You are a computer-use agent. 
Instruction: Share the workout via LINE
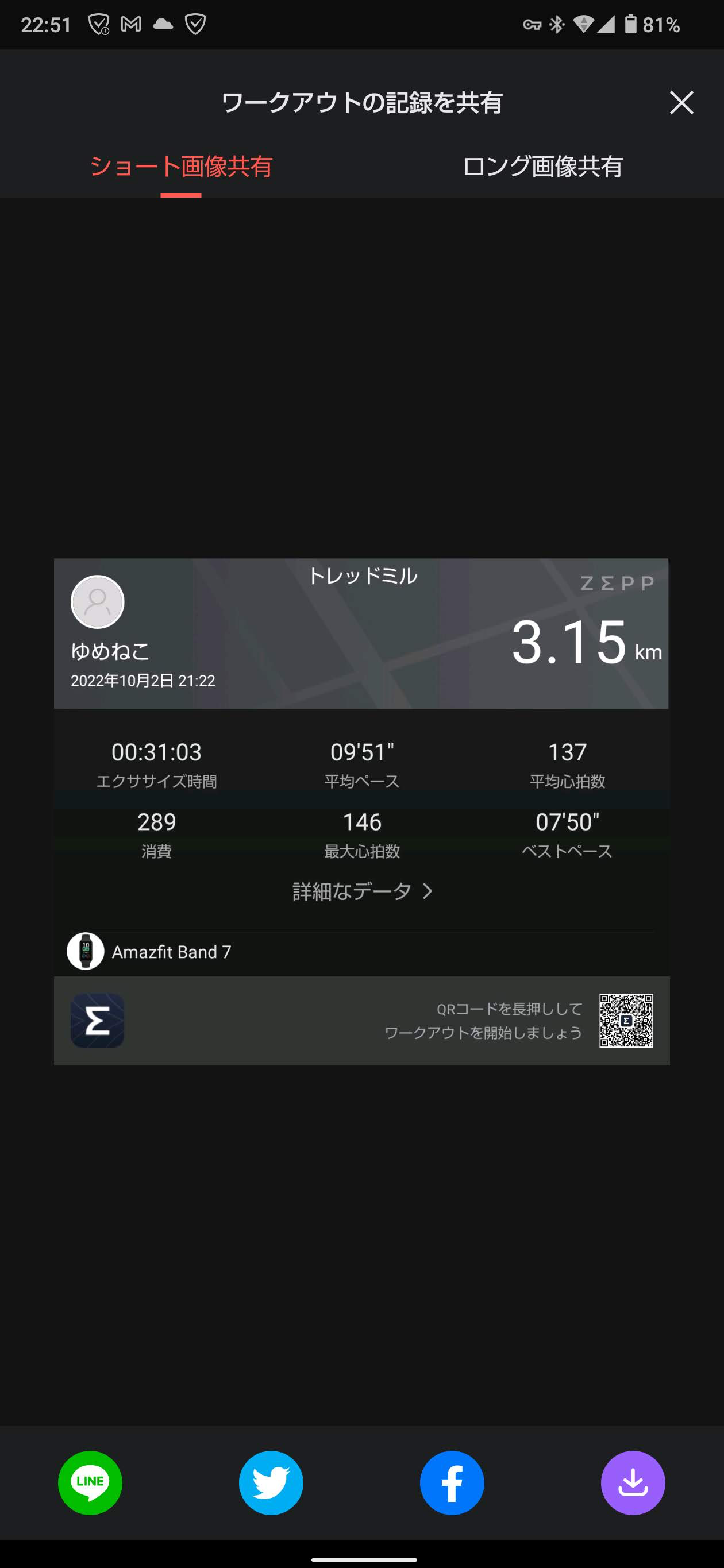90,1483
